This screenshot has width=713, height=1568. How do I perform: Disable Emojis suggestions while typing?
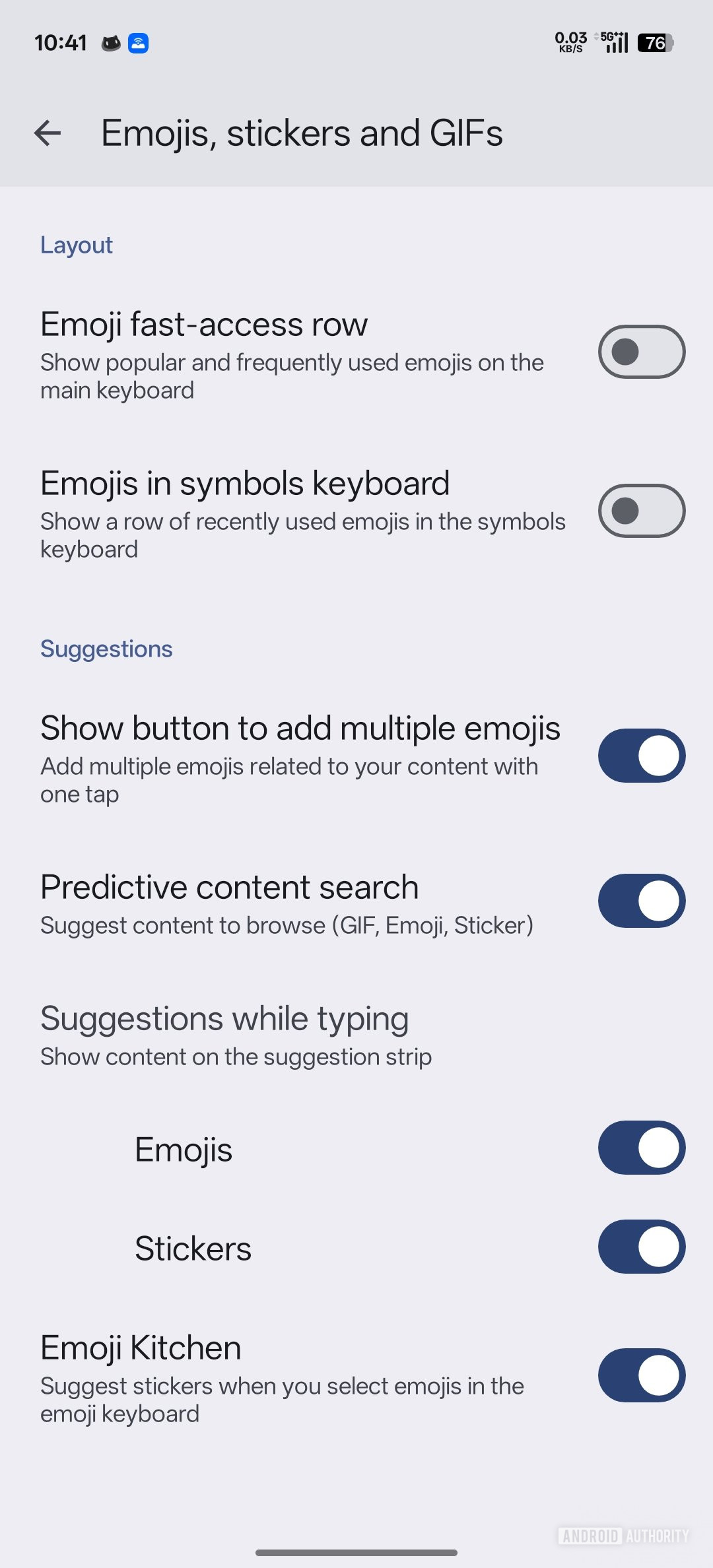(640, 1148)
